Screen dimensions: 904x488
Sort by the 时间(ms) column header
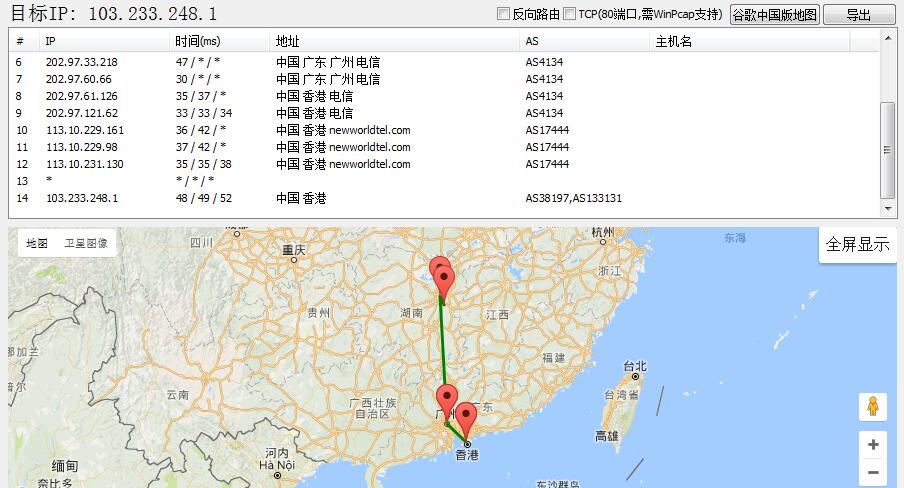tap(197, 41)
